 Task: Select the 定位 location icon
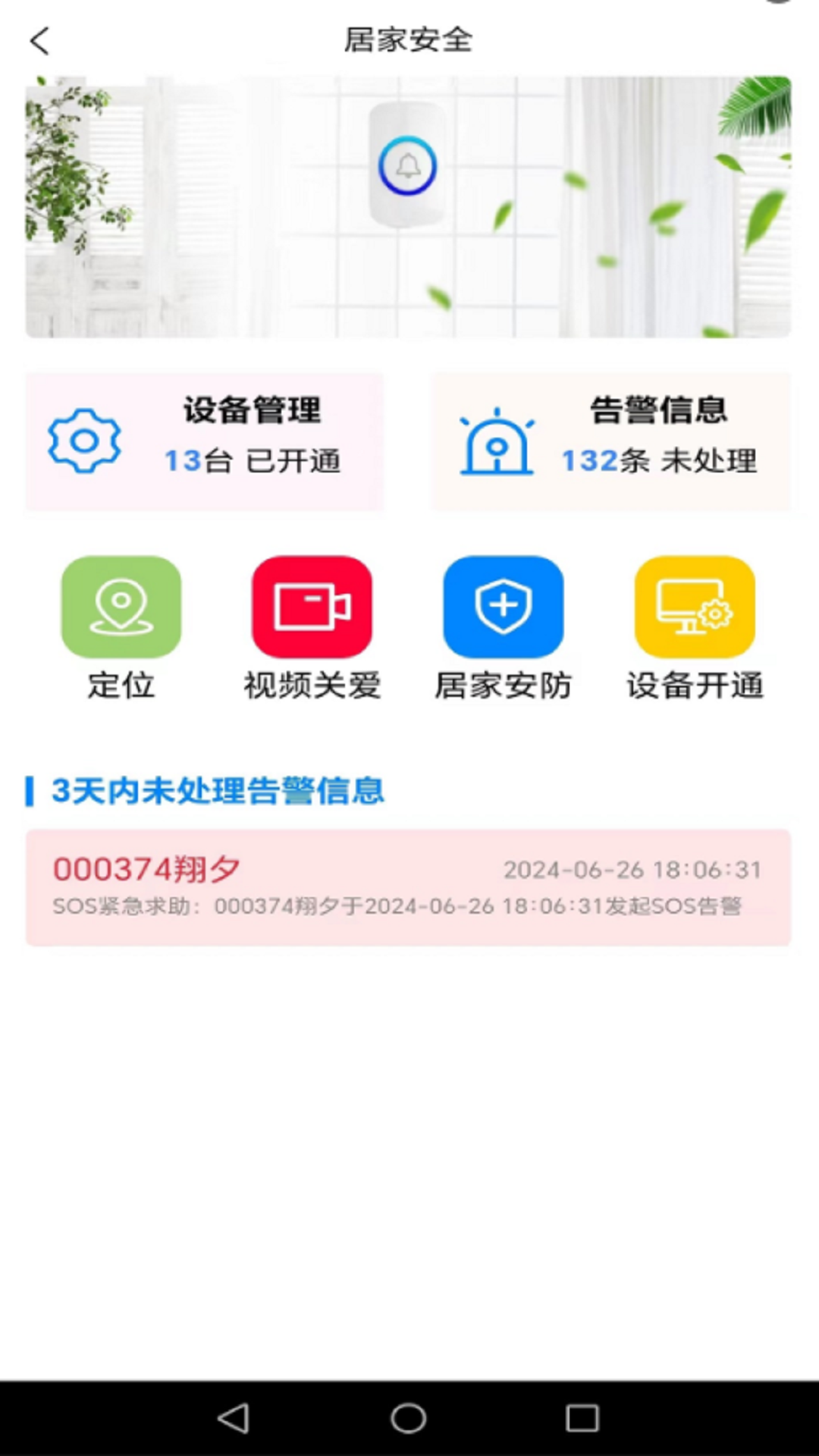point(121,607)
